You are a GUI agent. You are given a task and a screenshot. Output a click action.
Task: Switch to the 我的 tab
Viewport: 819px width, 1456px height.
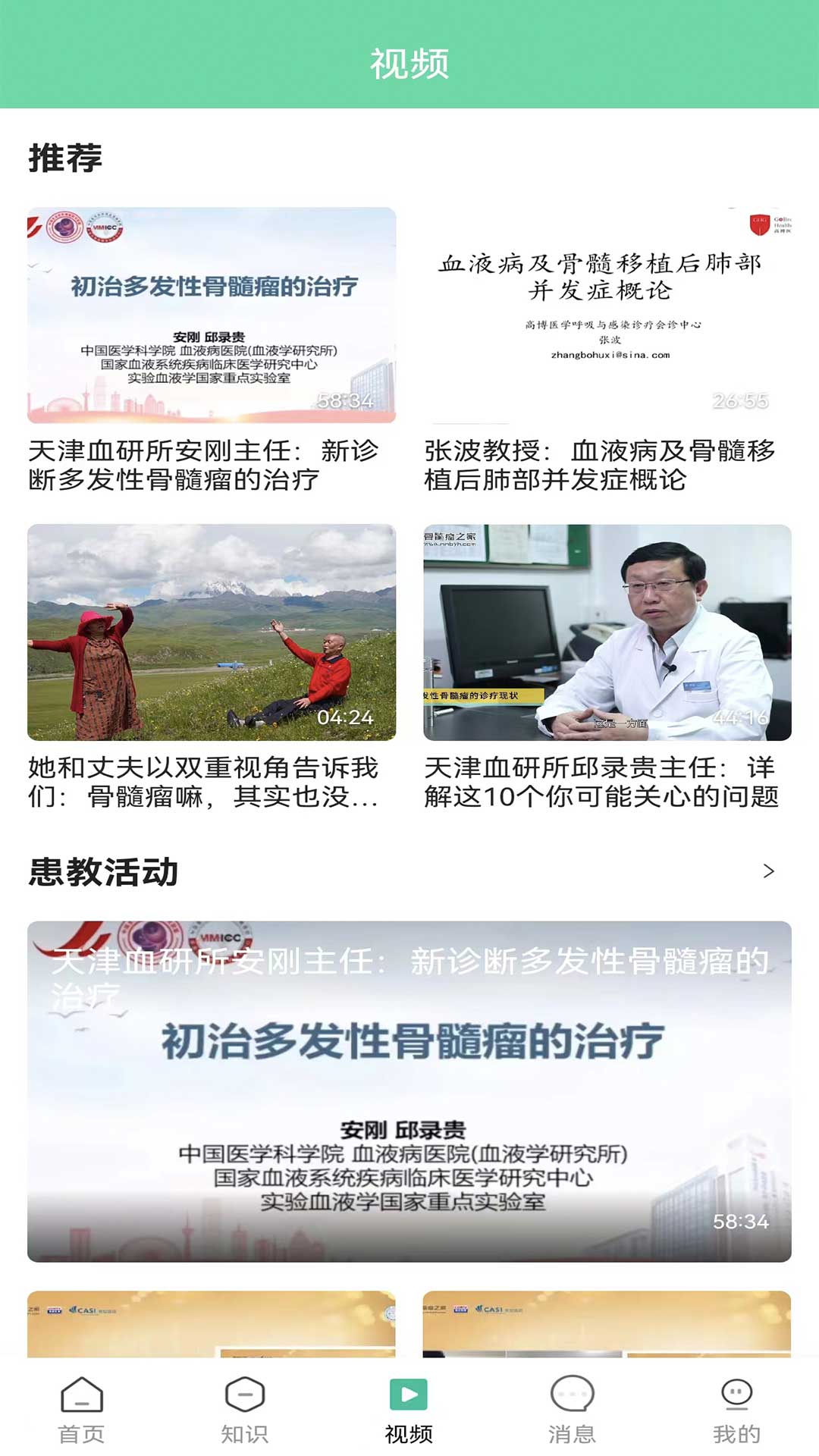coord(736,1410)
